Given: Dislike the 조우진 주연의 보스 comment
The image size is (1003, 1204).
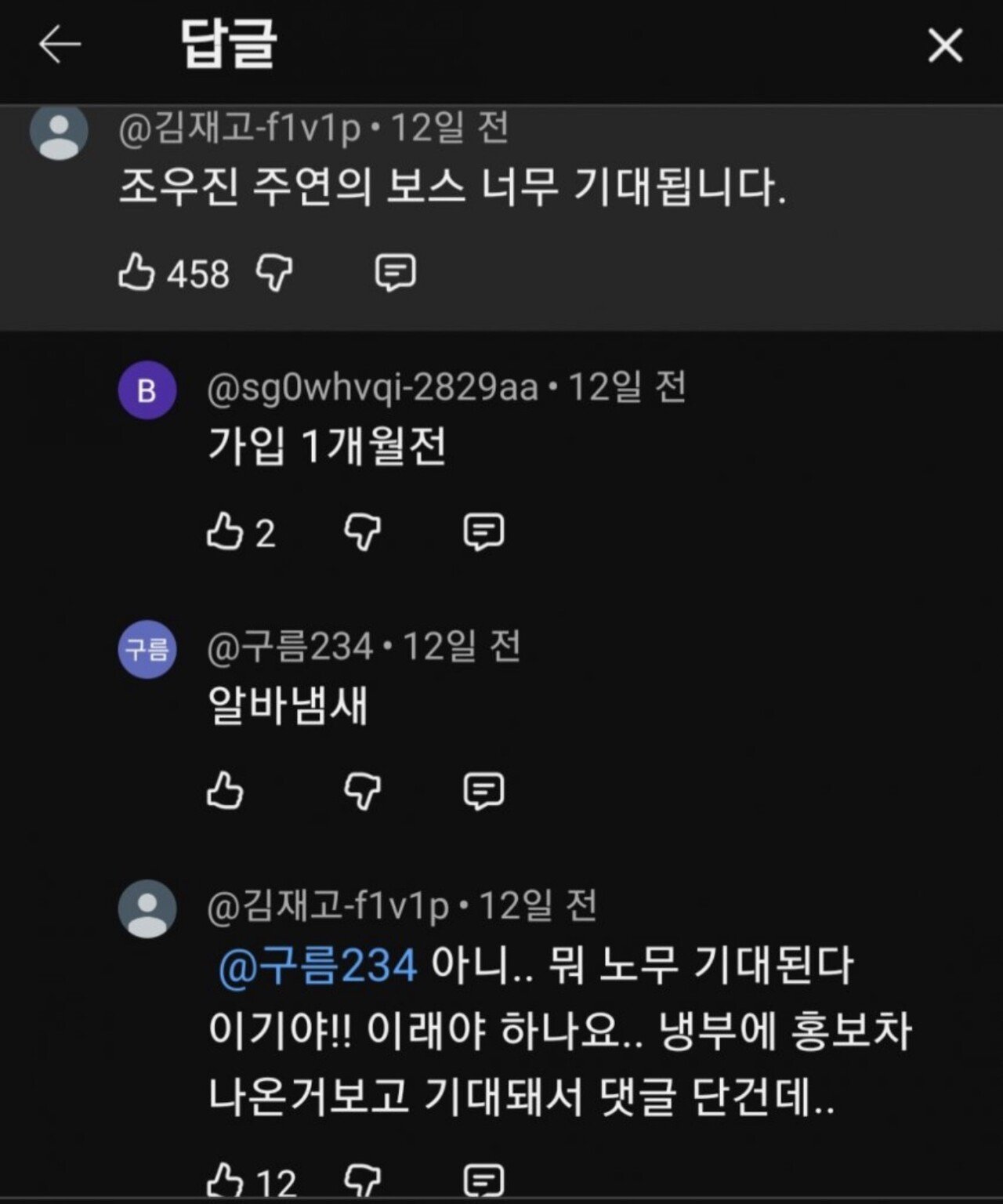Looking at the screenshot, I should pos(274,273).
